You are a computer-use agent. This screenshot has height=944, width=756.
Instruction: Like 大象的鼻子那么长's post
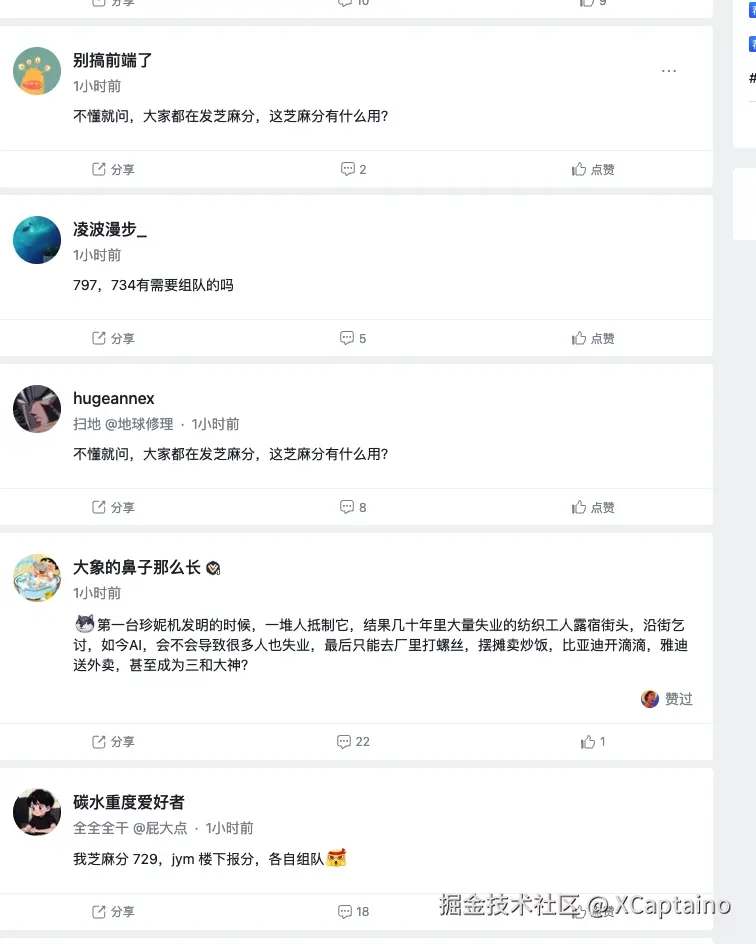coord(593,742)
